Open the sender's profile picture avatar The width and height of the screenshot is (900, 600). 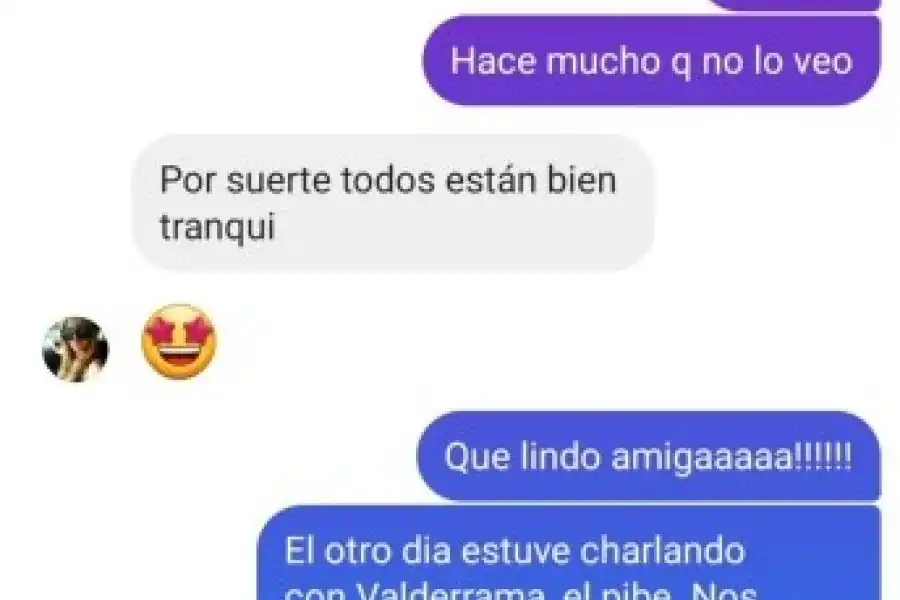(75, 349)
